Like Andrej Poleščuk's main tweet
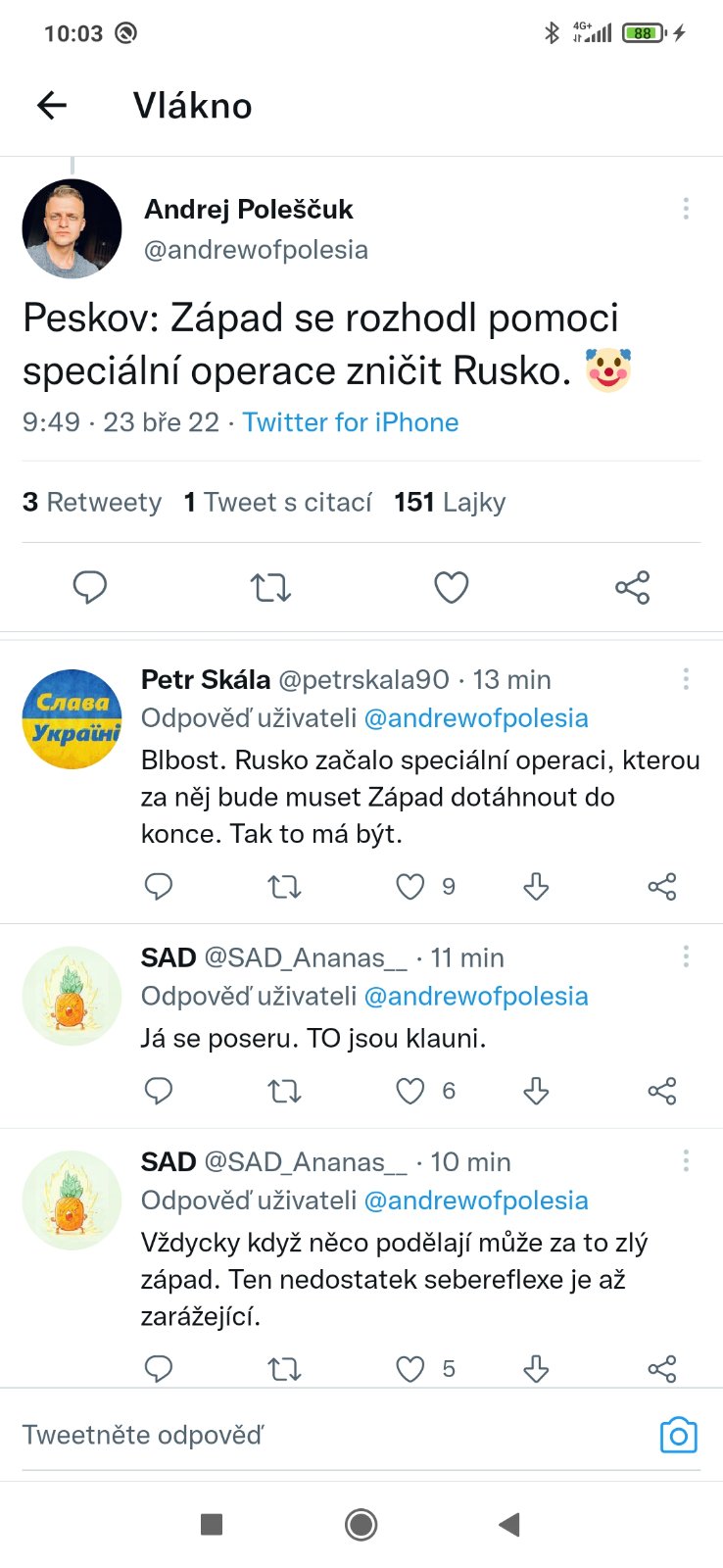 tap(451, 587)
